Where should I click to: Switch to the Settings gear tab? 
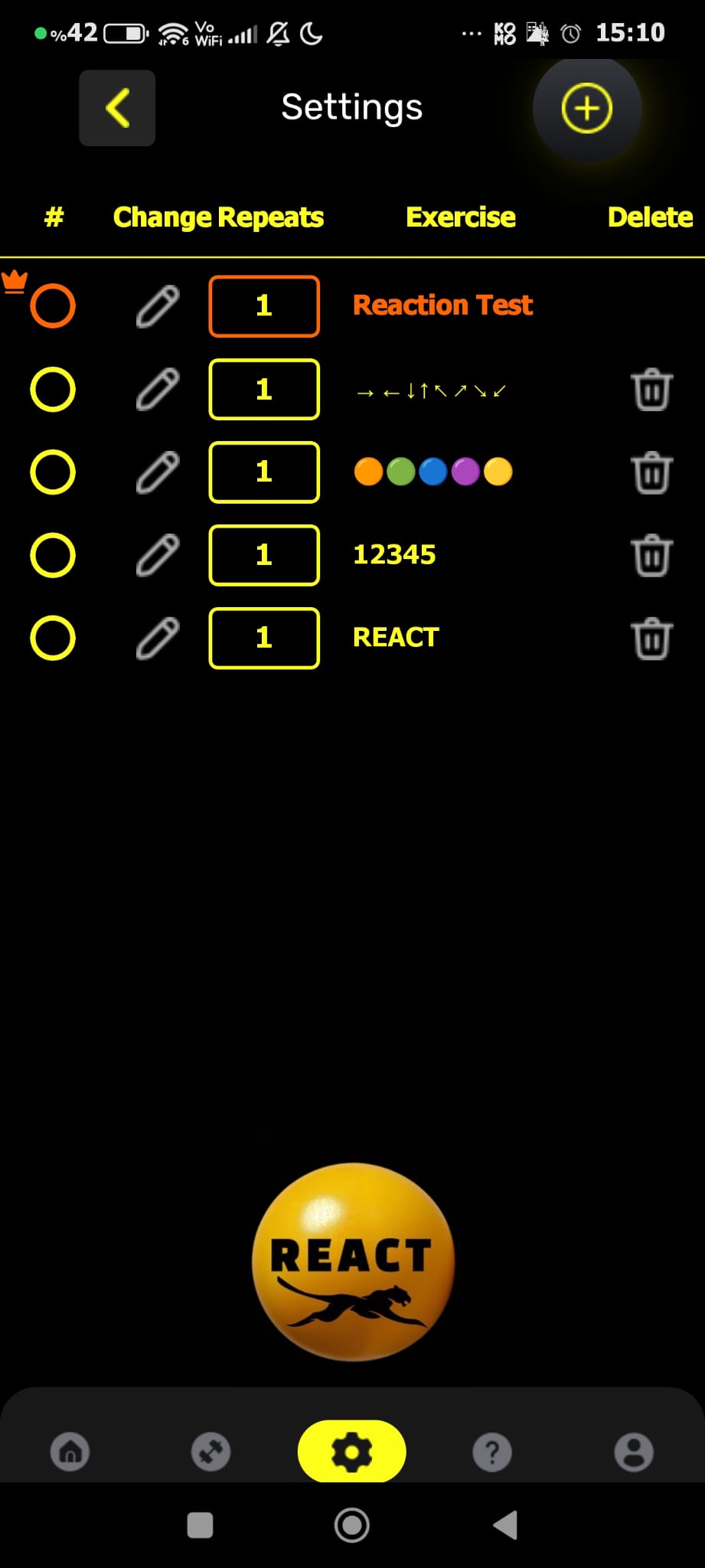[x=351, y=1449]
